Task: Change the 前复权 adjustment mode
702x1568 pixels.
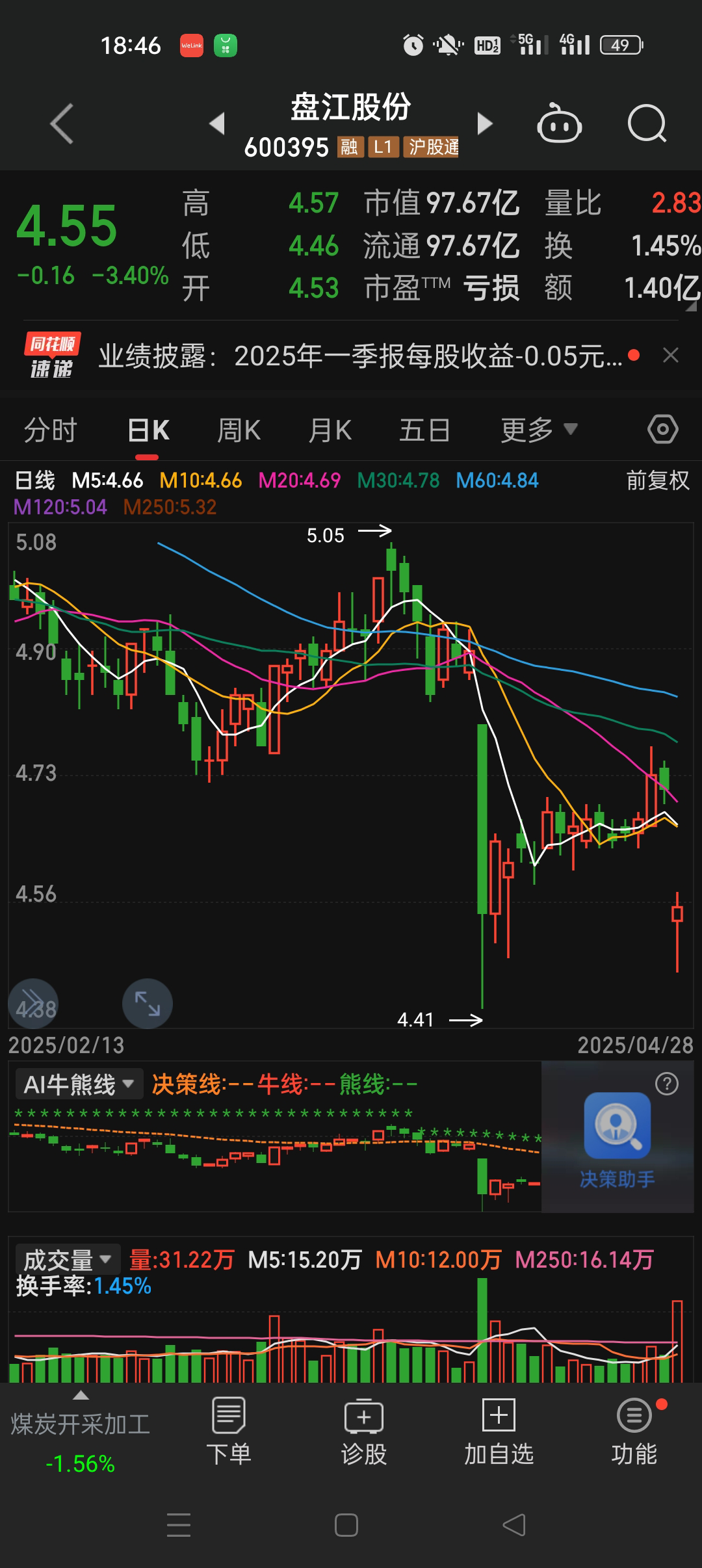Action: tap(657, 480)
